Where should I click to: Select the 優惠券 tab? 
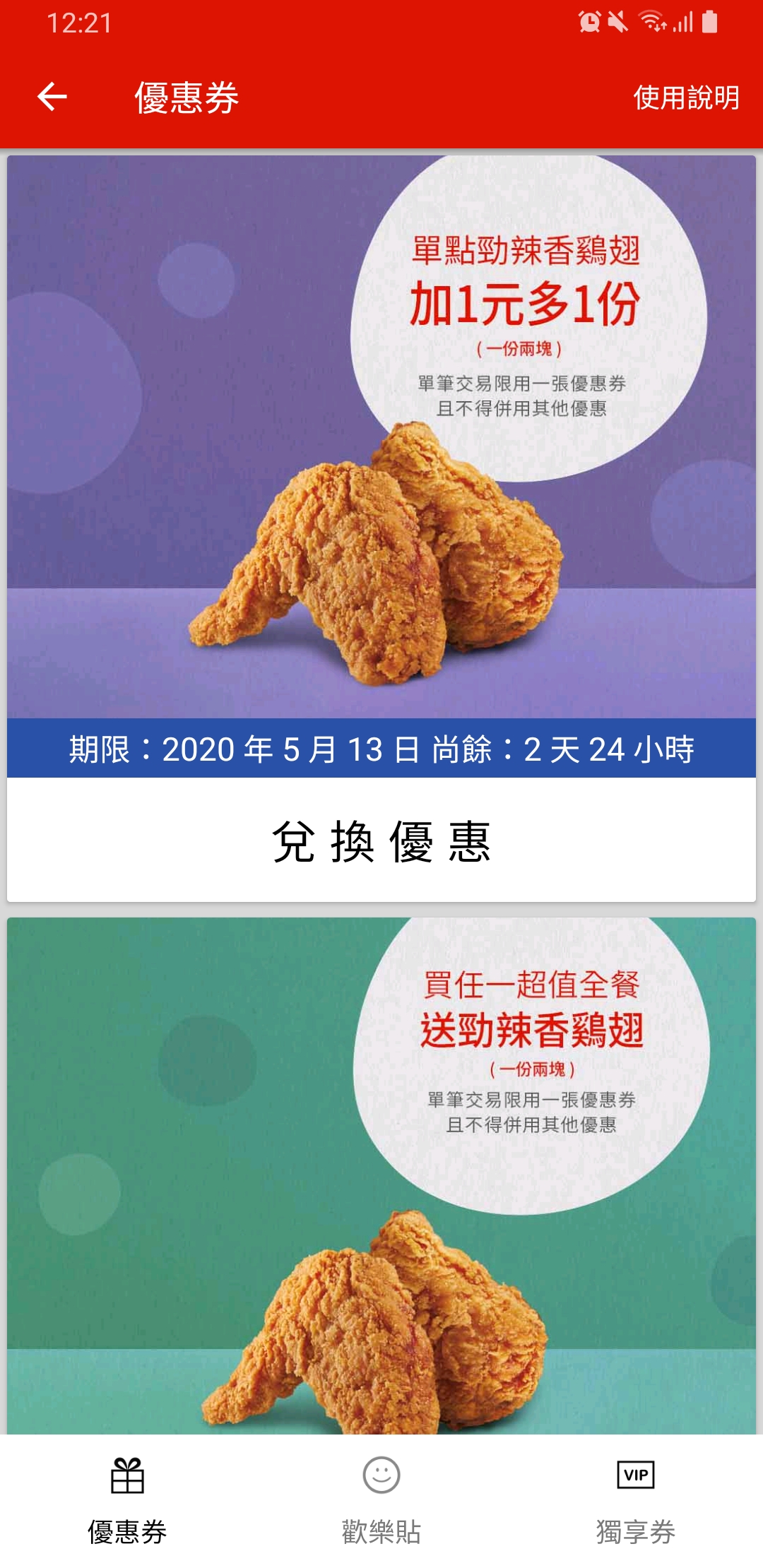coord(127,1502)
